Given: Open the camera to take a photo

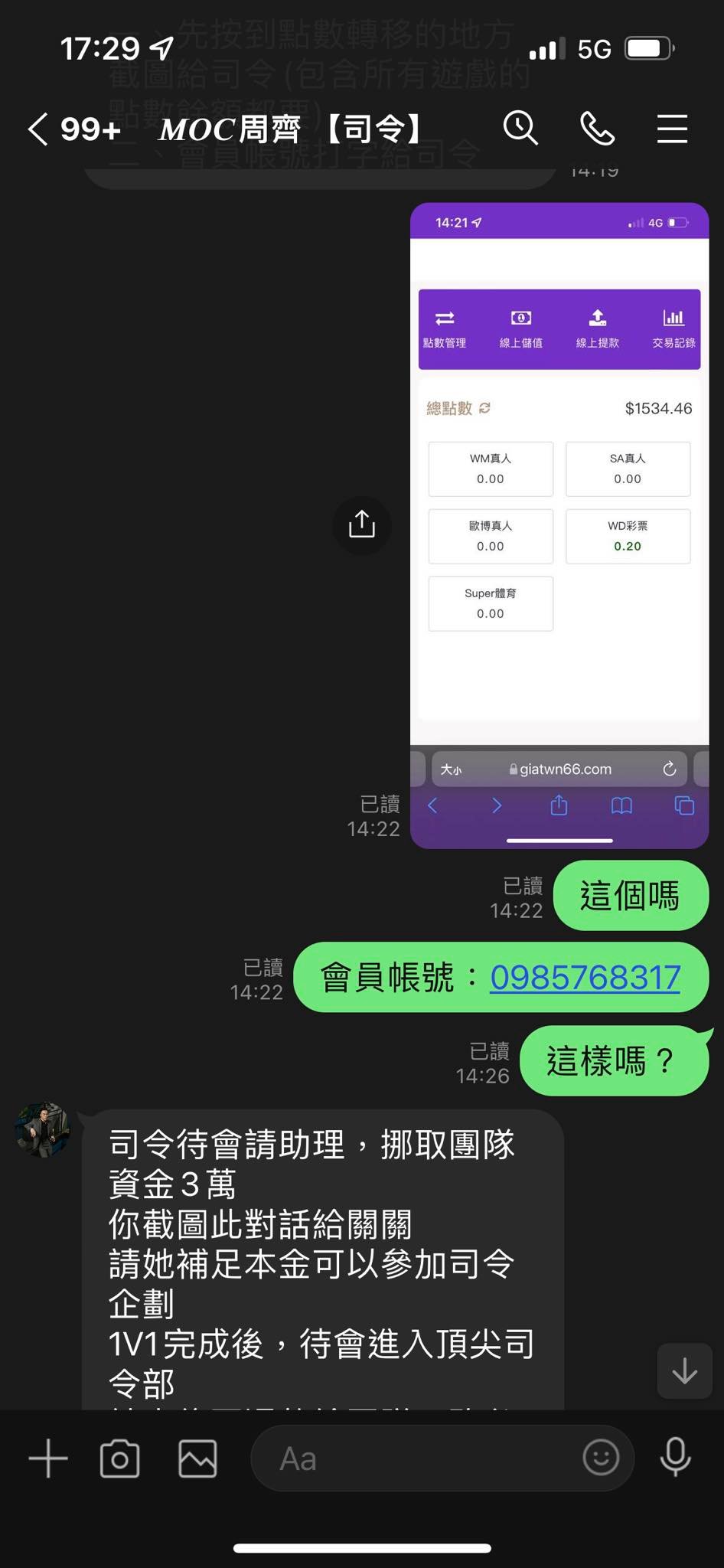Looking at the screenshot, I should click(x=120, y=1459).
